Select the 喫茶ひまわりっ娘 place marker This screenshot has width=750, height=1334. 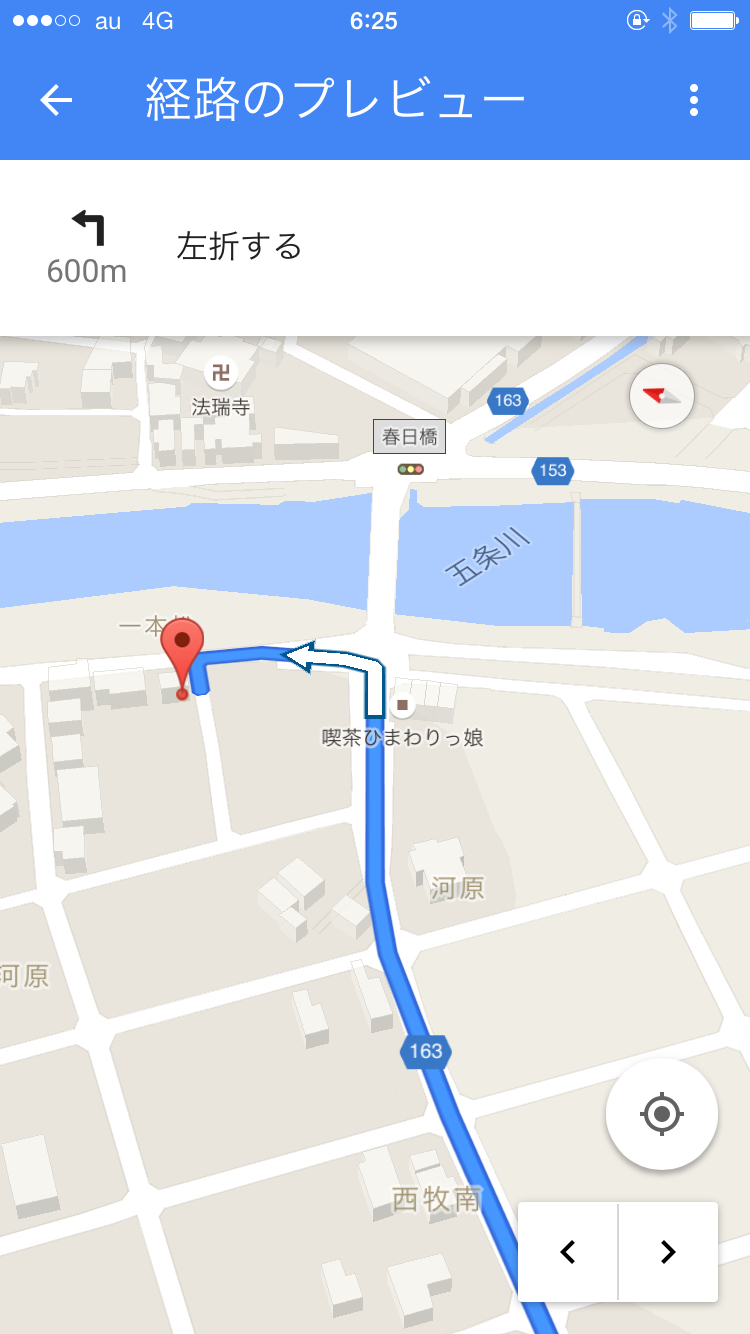(x=403, y=706)
